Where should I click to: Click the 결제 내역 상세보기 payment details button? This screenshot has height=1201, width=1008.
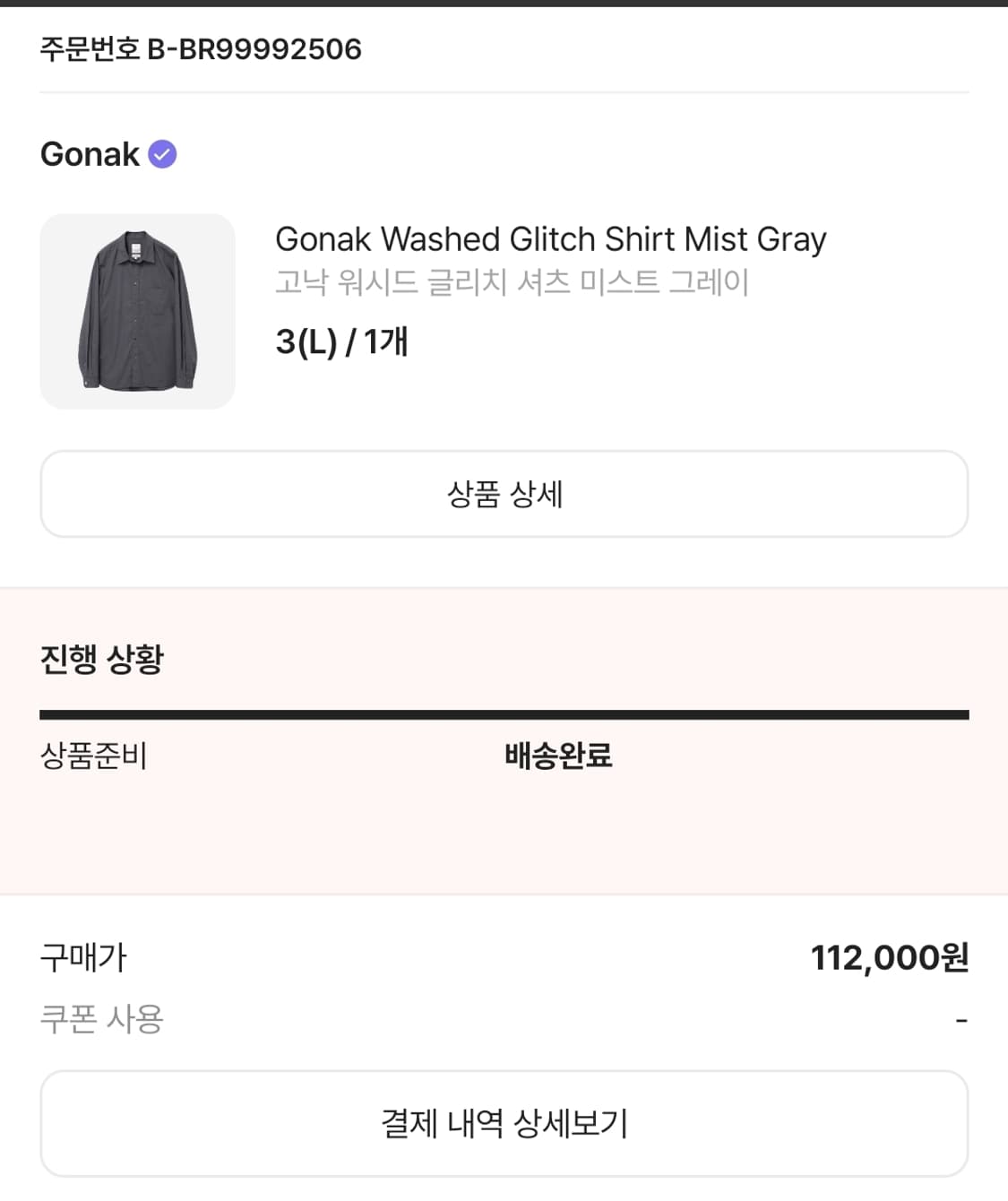coord(504,1123)
